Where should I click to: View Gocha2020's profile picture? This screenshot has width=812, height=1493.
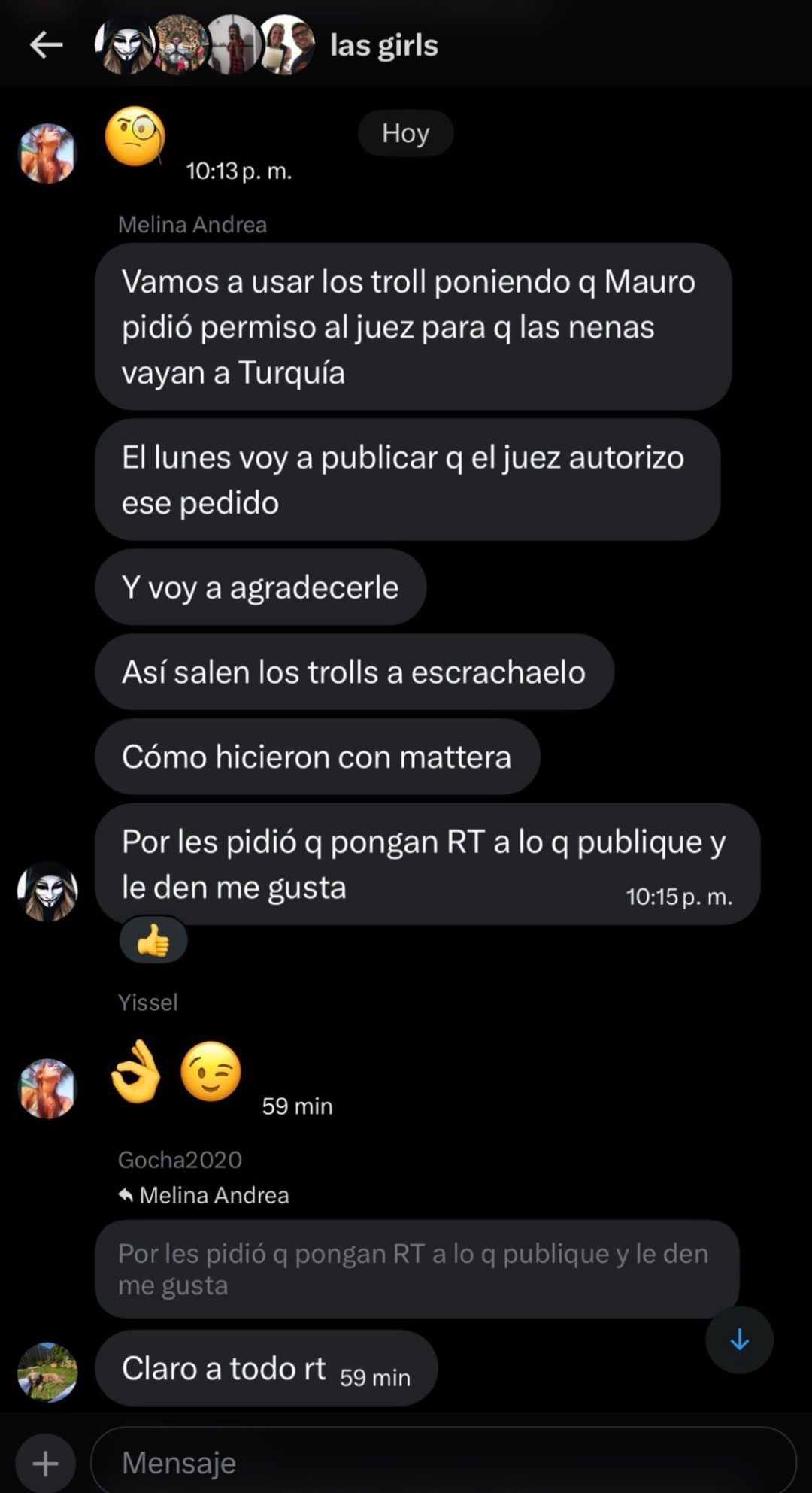47,1372
